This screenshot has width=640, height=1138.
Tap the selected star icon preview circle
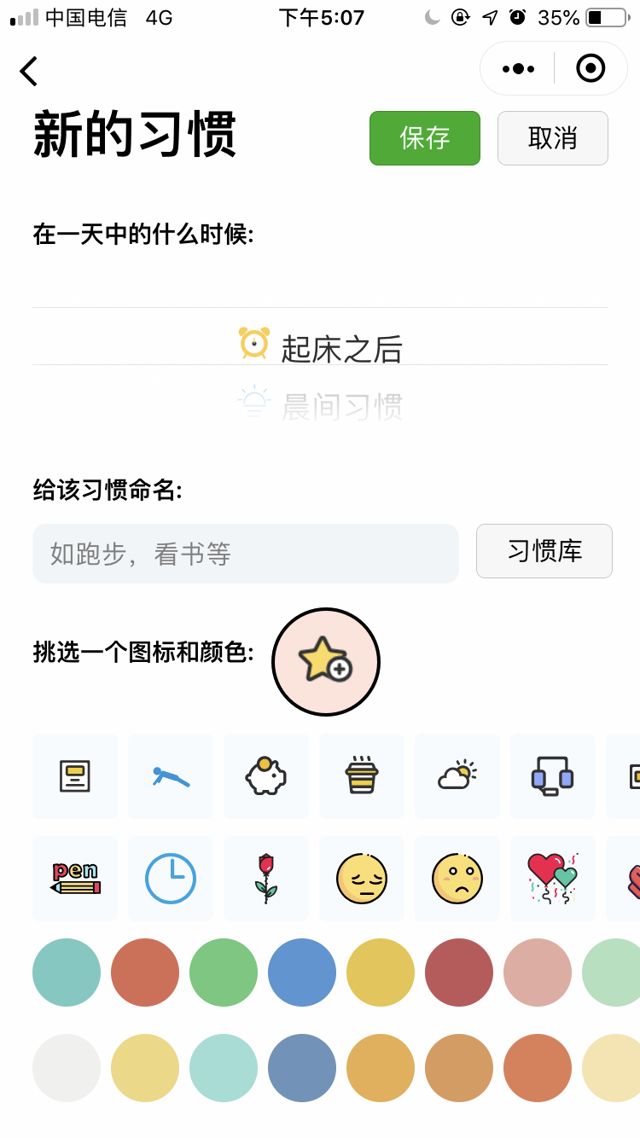[x=326, y=661]
